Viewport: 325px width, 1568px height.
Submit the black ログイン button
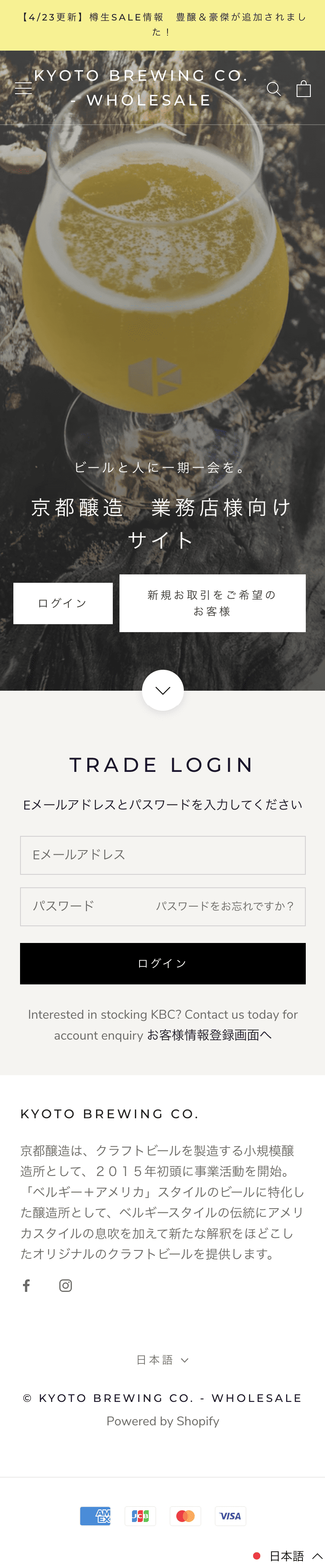[162, 963]
